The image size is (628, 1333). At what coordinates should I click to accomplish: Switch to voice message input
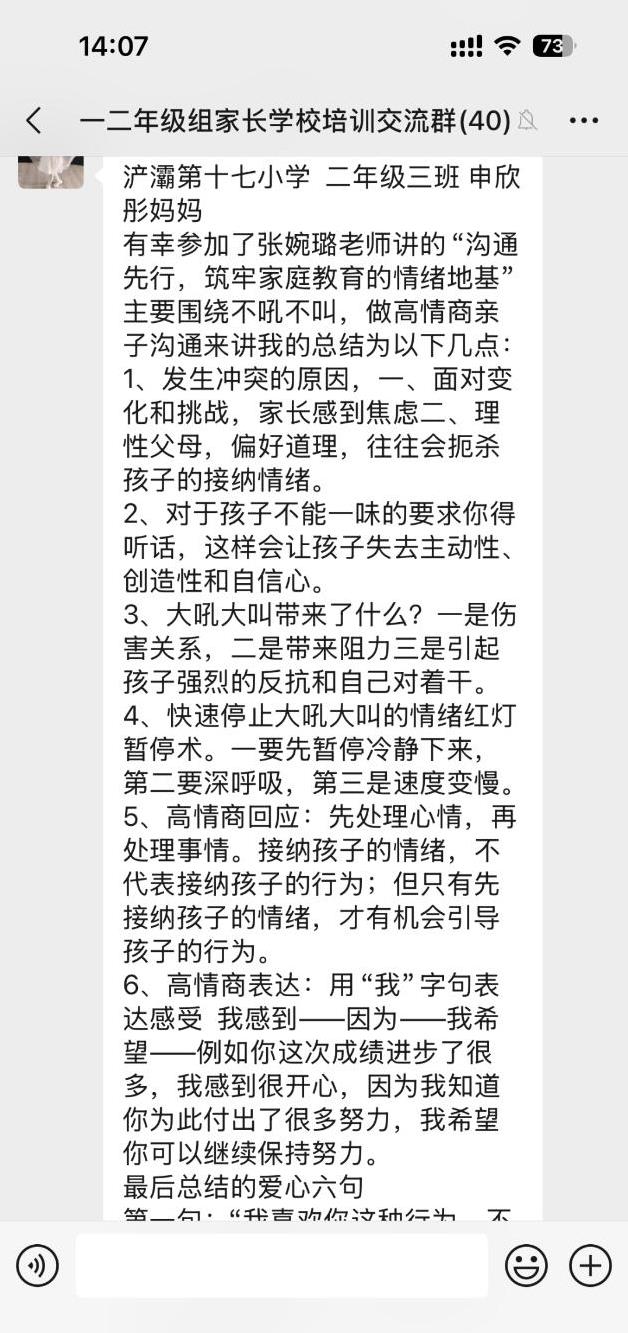(x=37, y=1266)
